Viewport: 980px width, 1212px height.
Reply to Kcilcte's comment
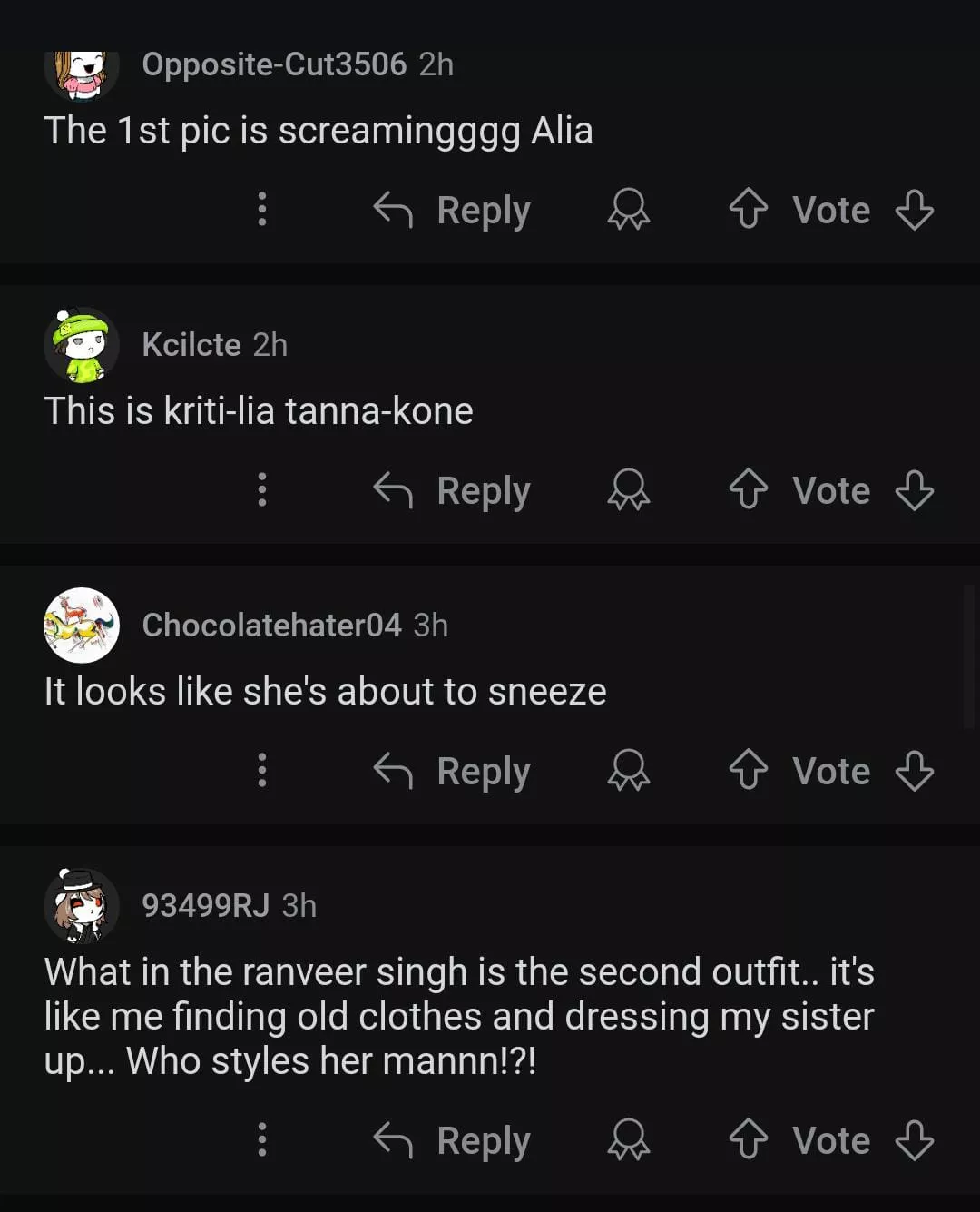point(453,491)
